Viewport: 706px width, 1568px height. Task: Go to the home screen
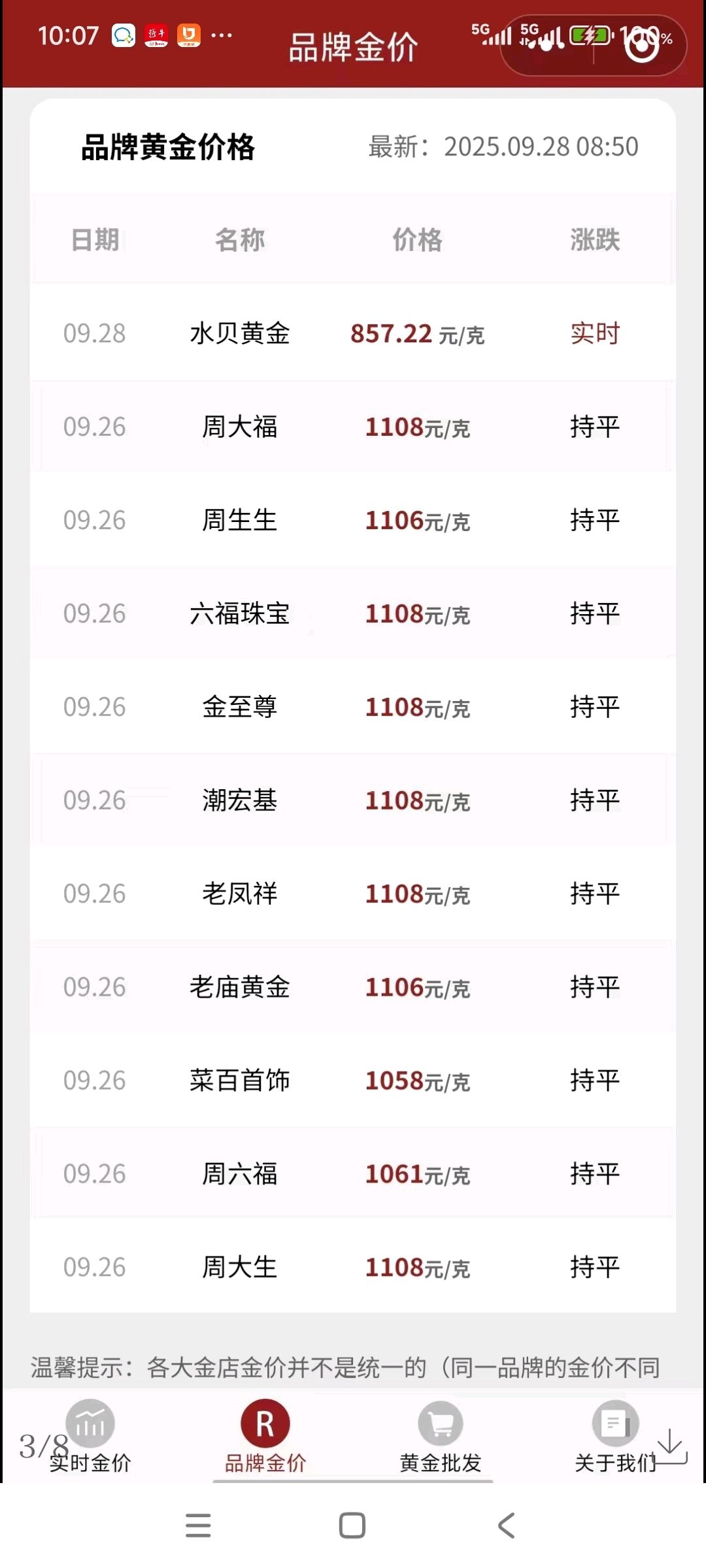352,1526
